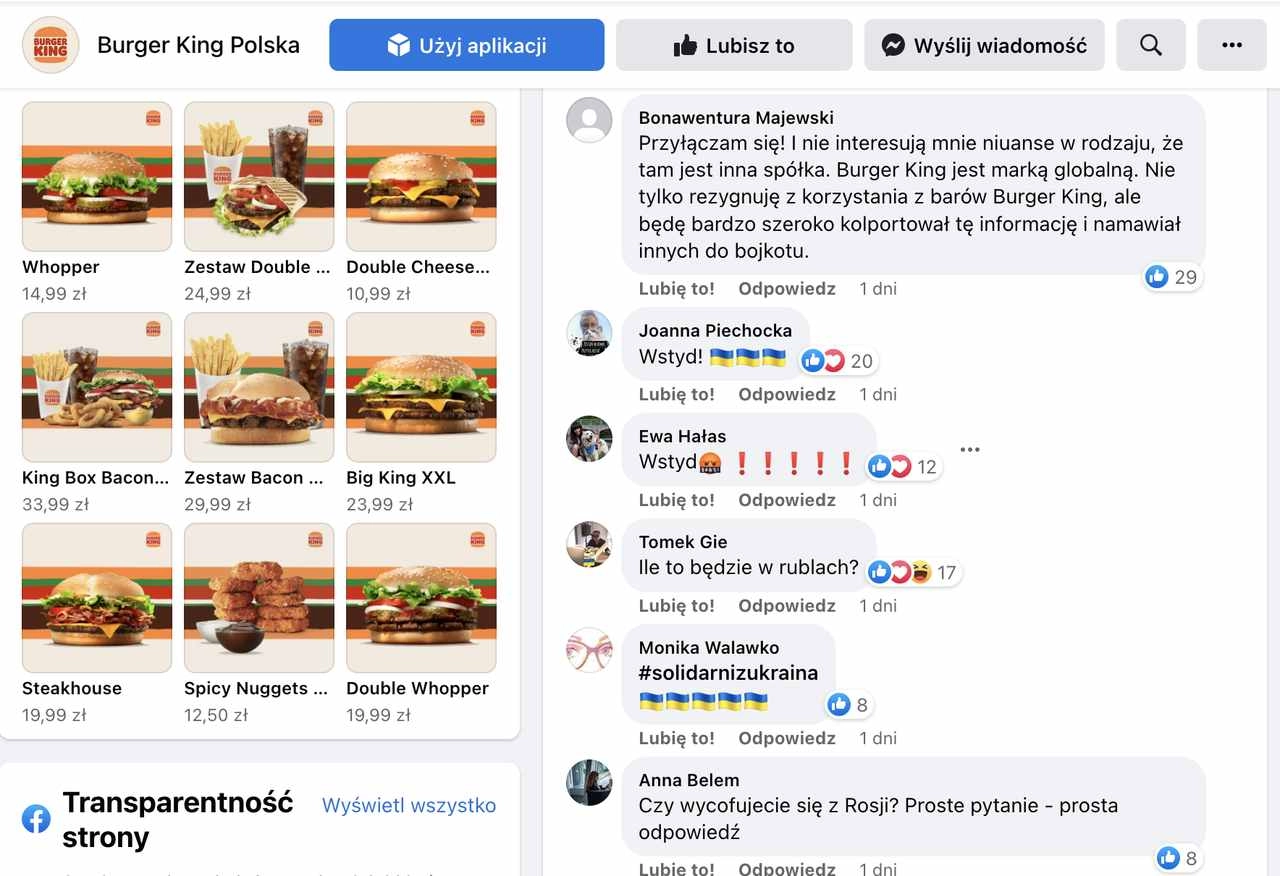Like Tomek Gie's comment

coord(677,606)
